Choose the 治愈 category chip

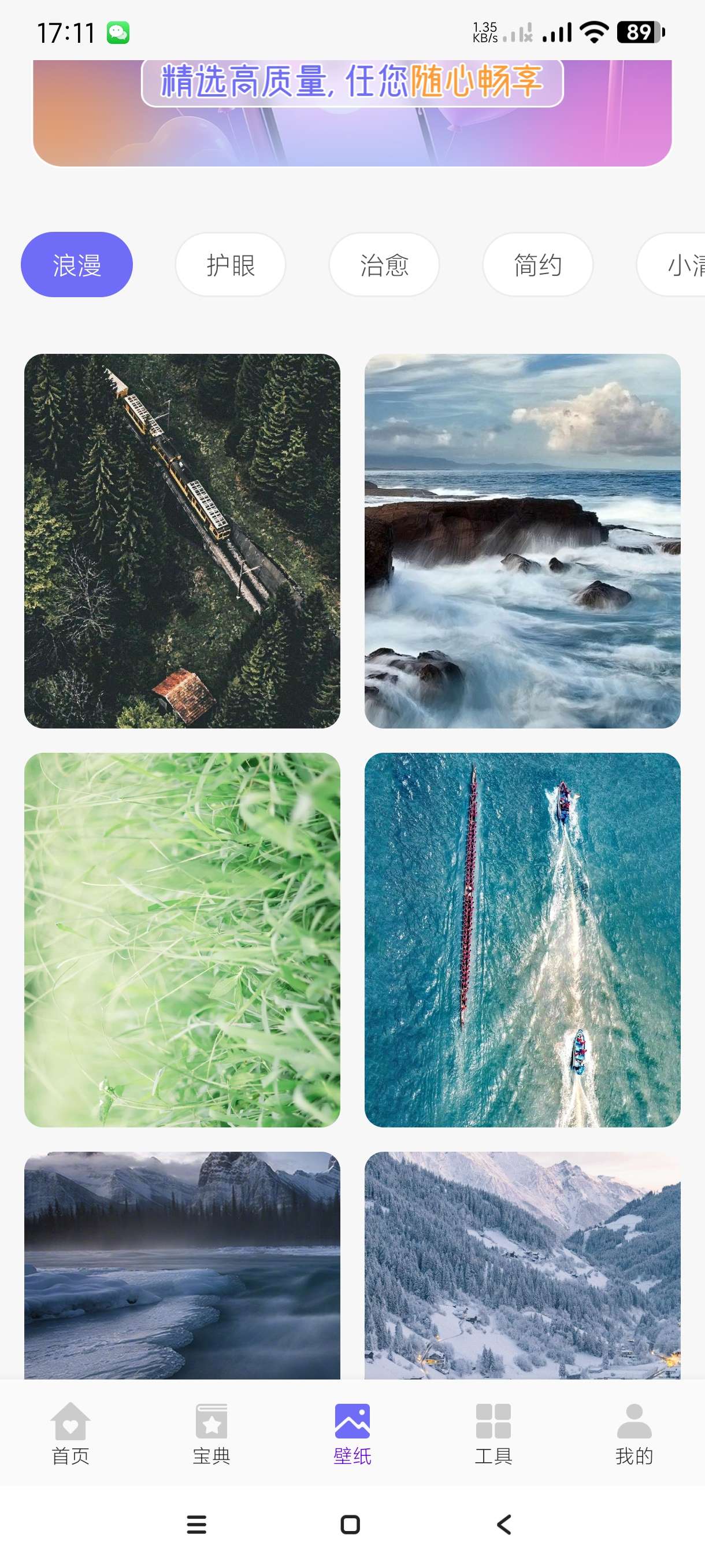384,265
